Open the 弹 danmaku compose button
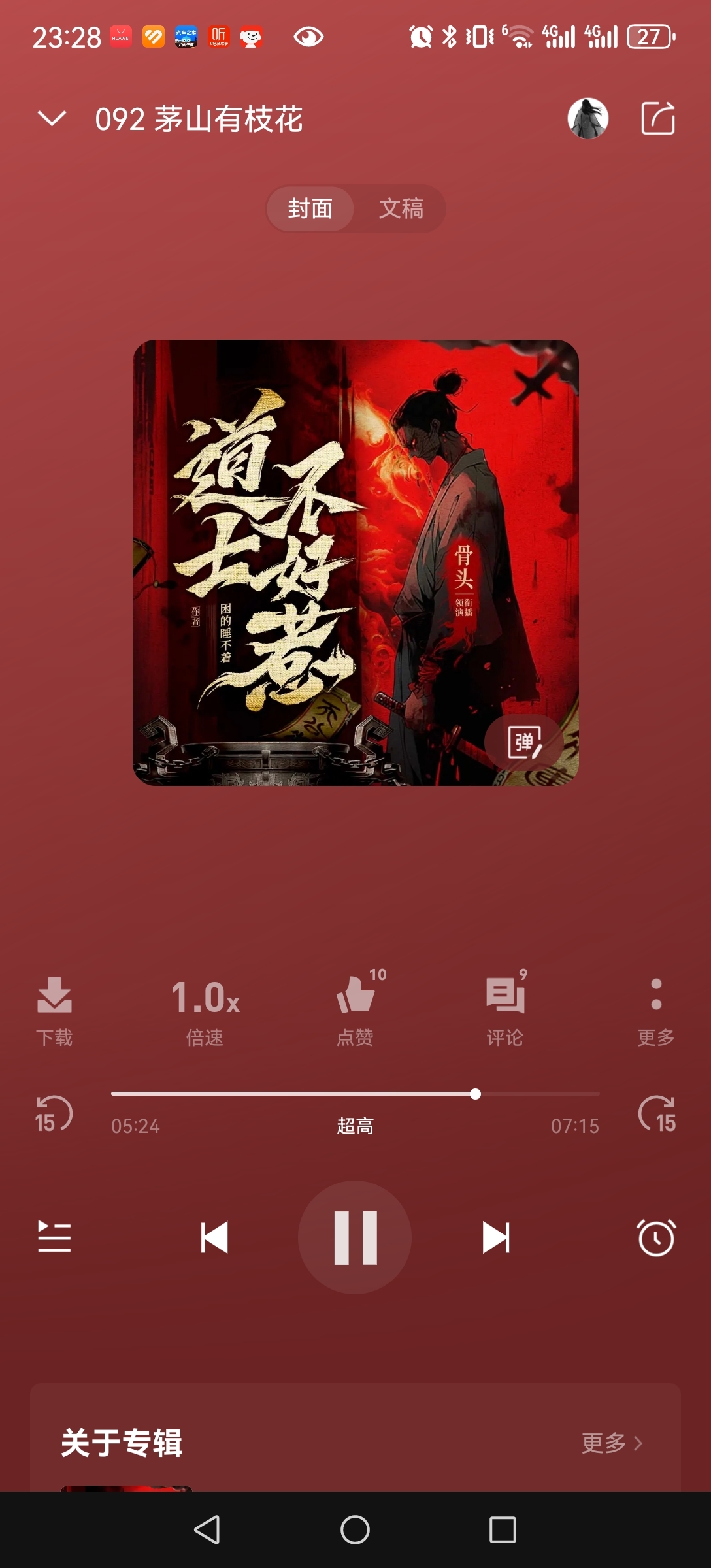This screenshot has height=1568, width=711. tap(524, 742)
